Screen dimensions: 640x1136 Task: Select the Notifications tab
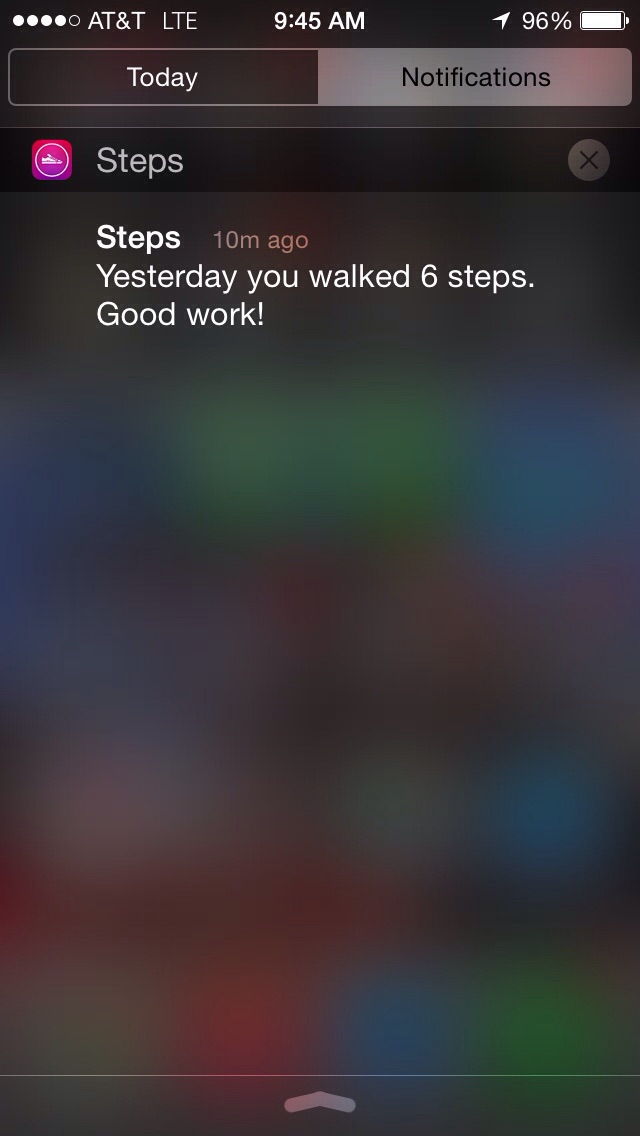[x=475, y=78]
